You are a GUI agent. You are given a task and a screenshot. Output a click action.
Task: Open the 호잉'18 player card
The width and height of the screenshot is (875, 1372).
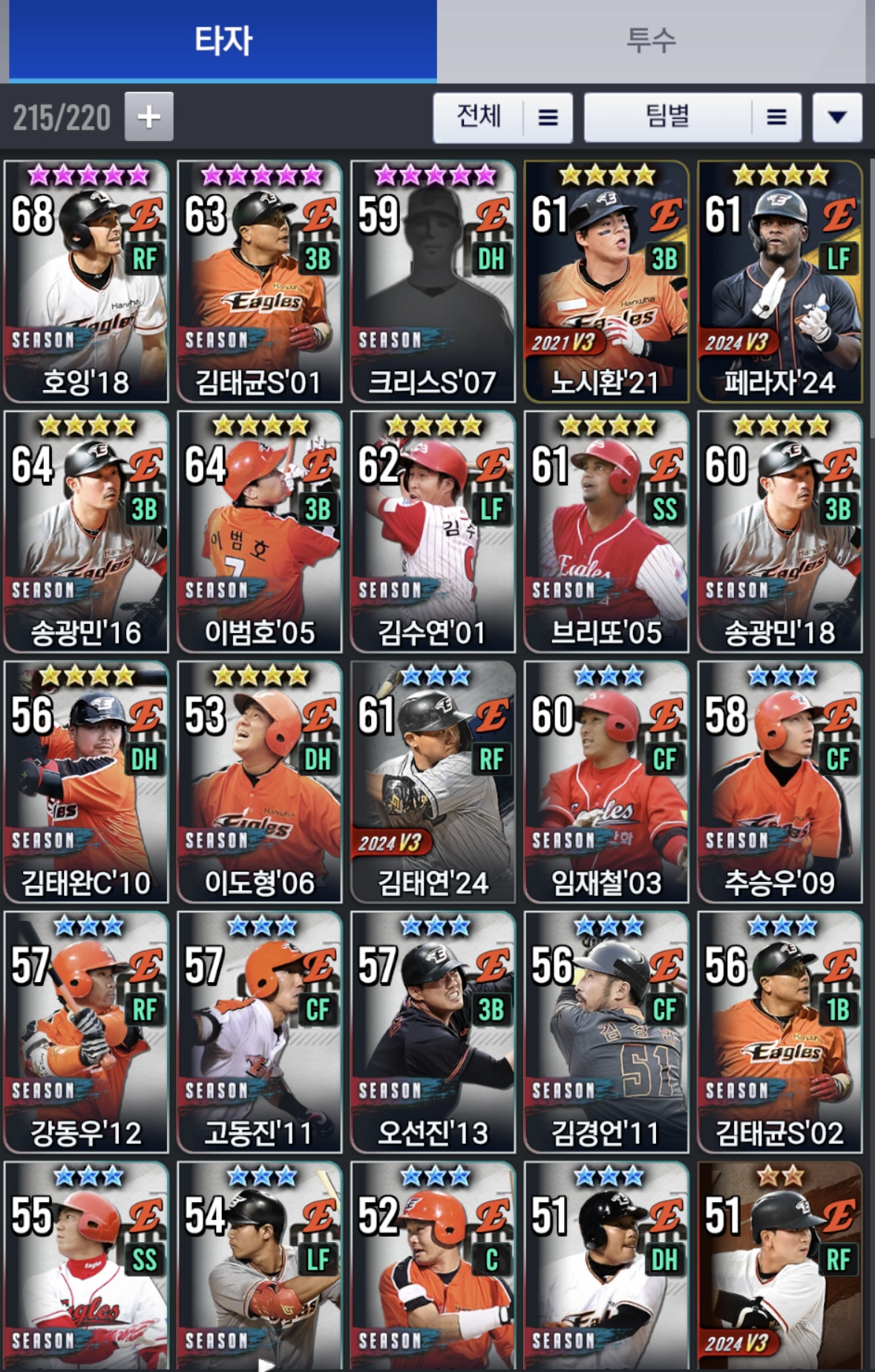click(x=86, y=282)
